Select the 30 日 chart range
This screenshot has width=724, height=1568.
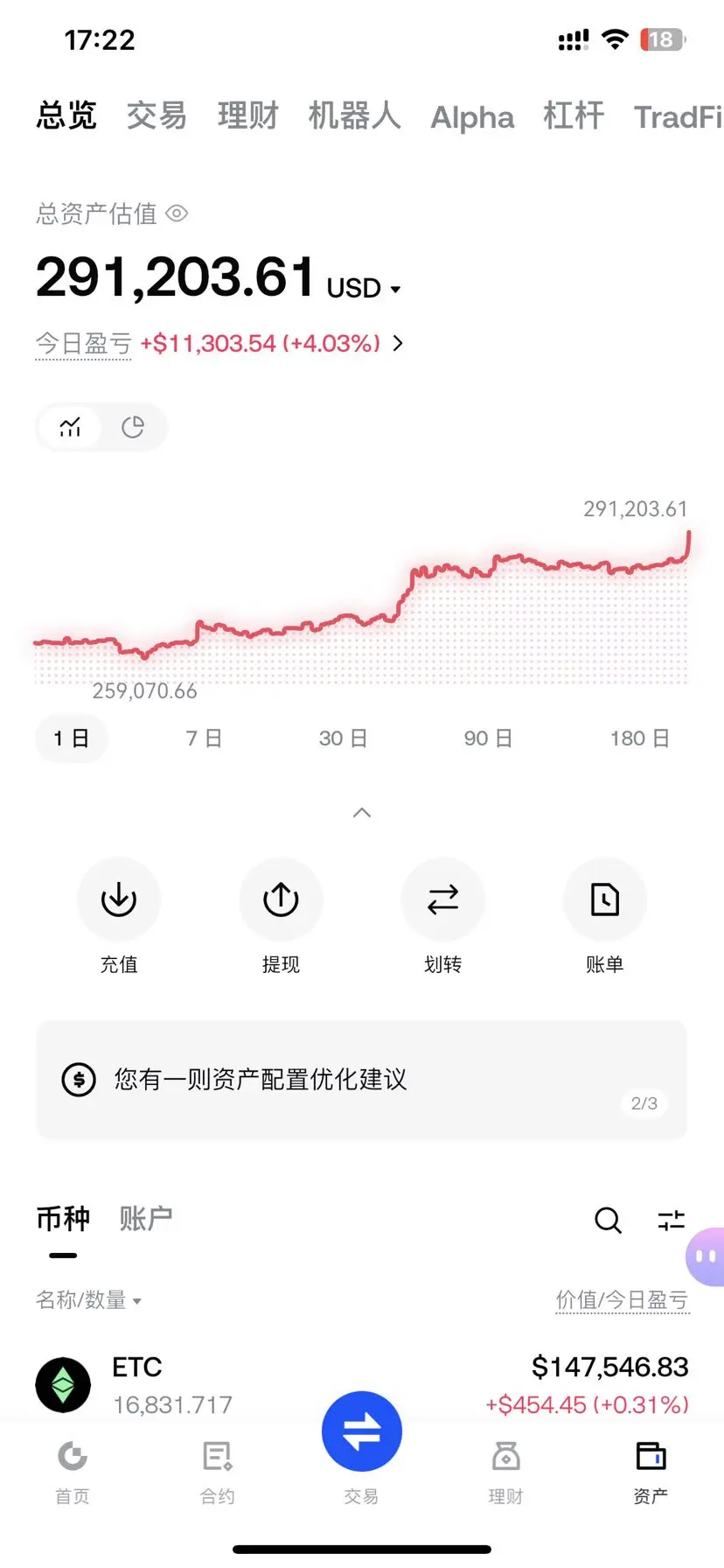point(343,738)
